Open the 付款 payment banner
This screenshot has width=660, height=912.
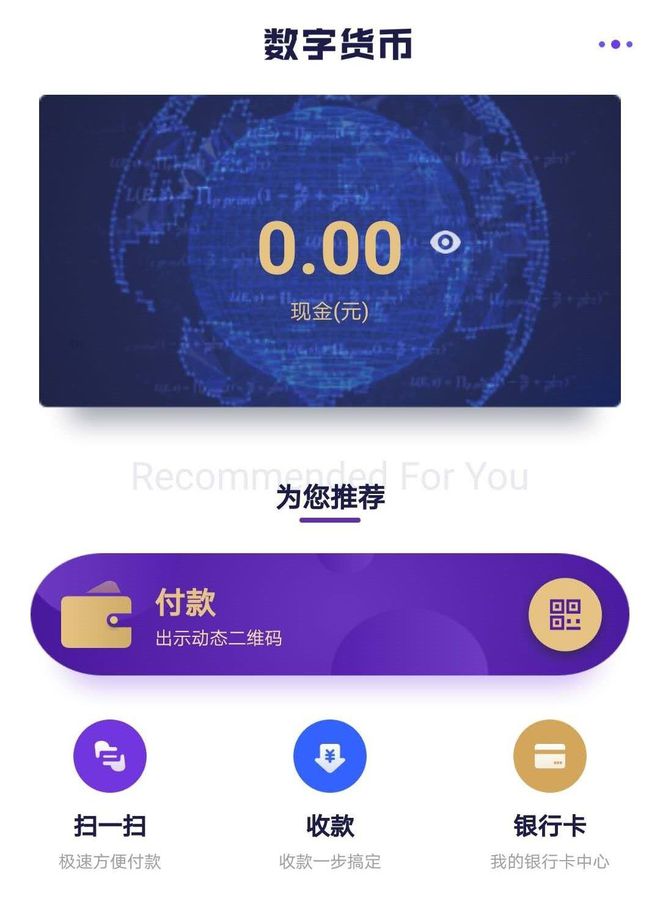click(x=300, y=615)
